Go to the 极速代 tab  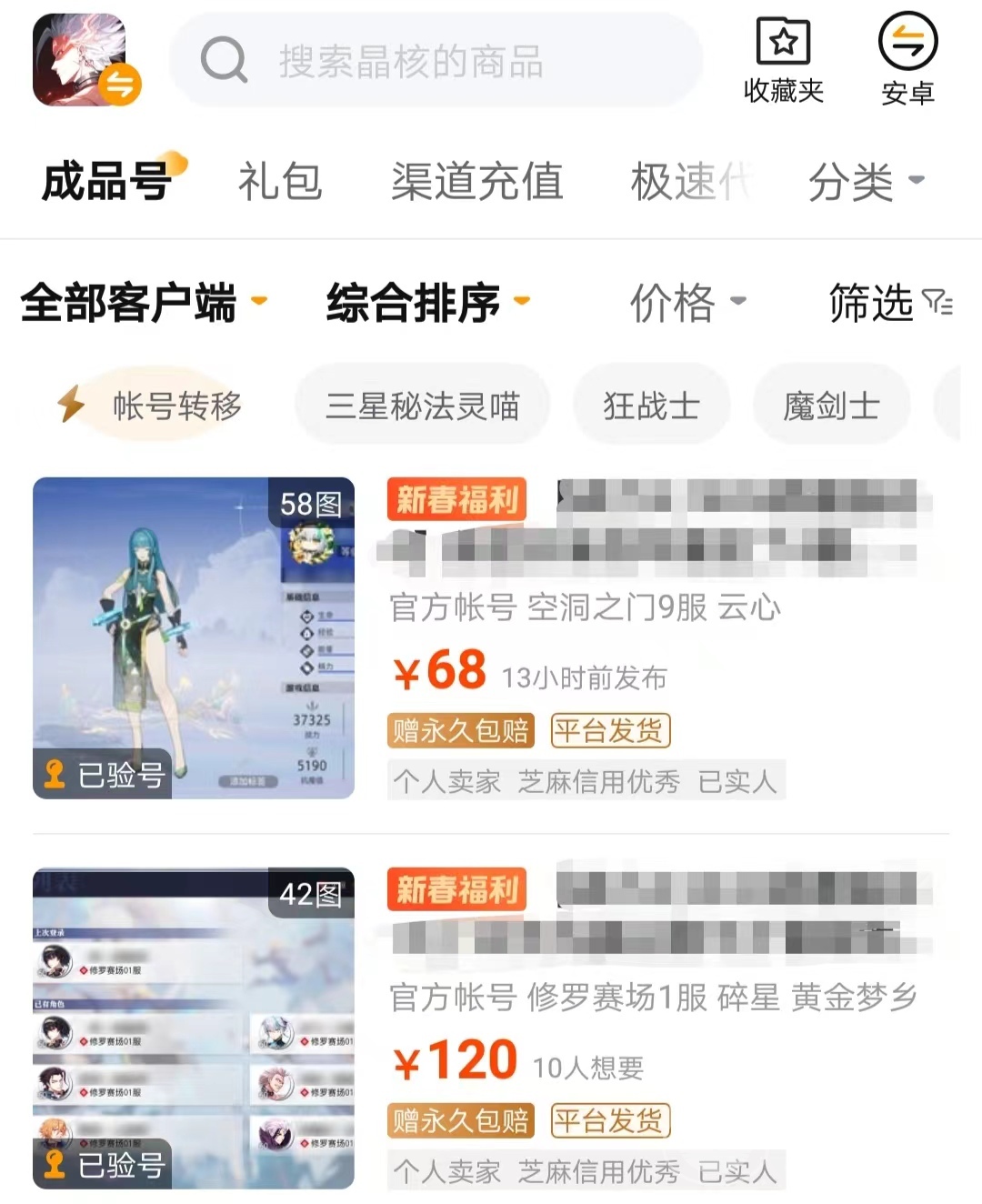pyautogui.click(x=689, y=181)
